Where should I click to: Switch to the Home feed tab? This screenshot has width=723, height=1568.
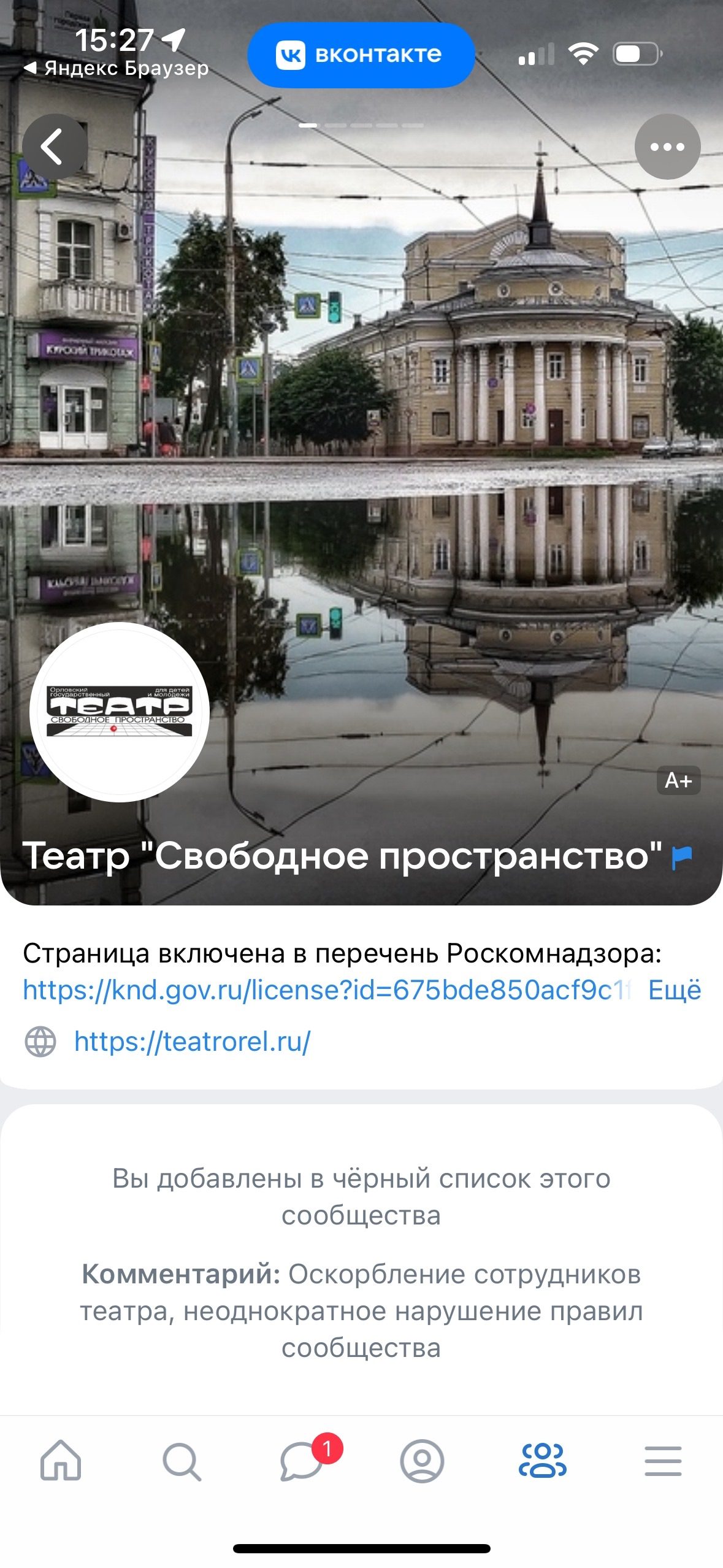tap(61, 1461)
